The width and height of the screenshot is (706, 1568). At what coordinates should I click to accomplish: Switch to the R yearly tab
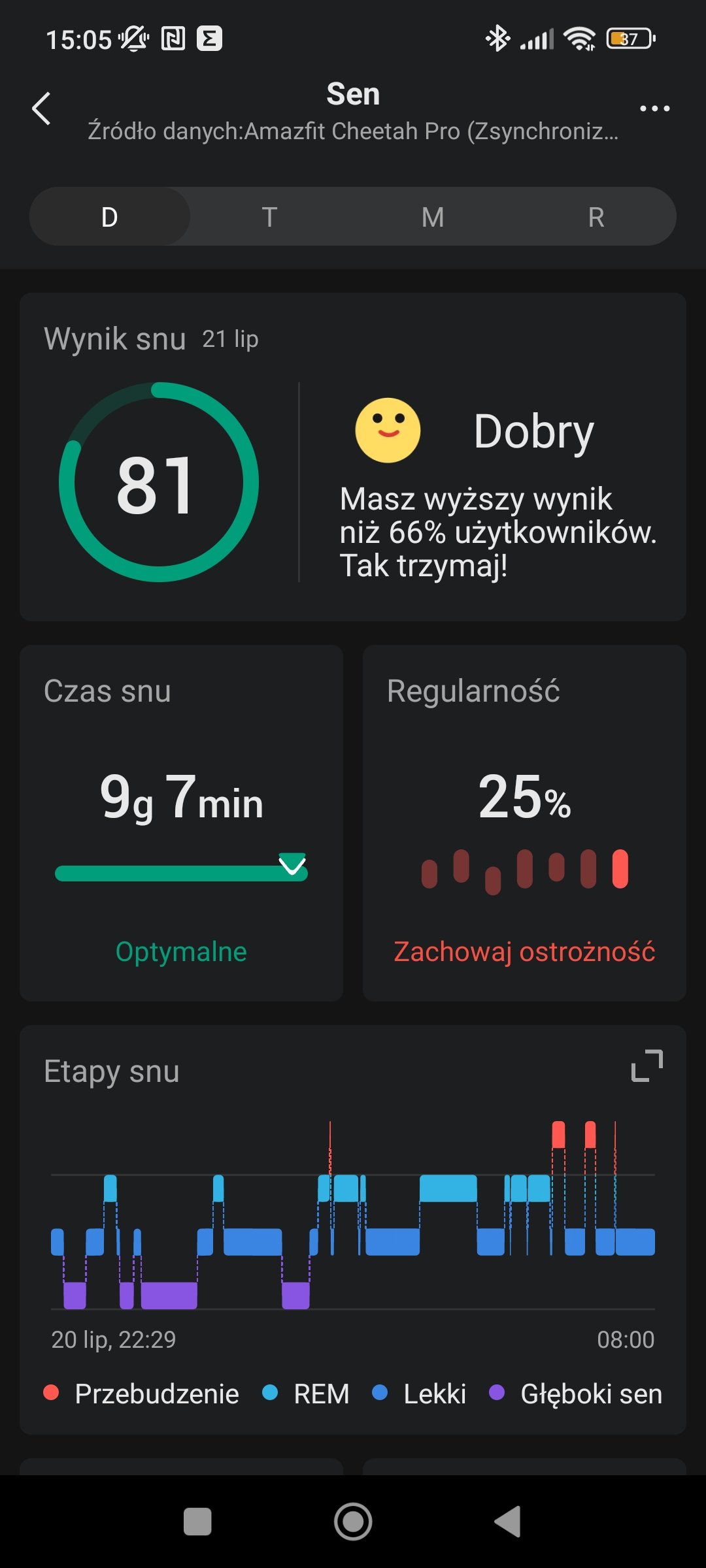(596, 216)
